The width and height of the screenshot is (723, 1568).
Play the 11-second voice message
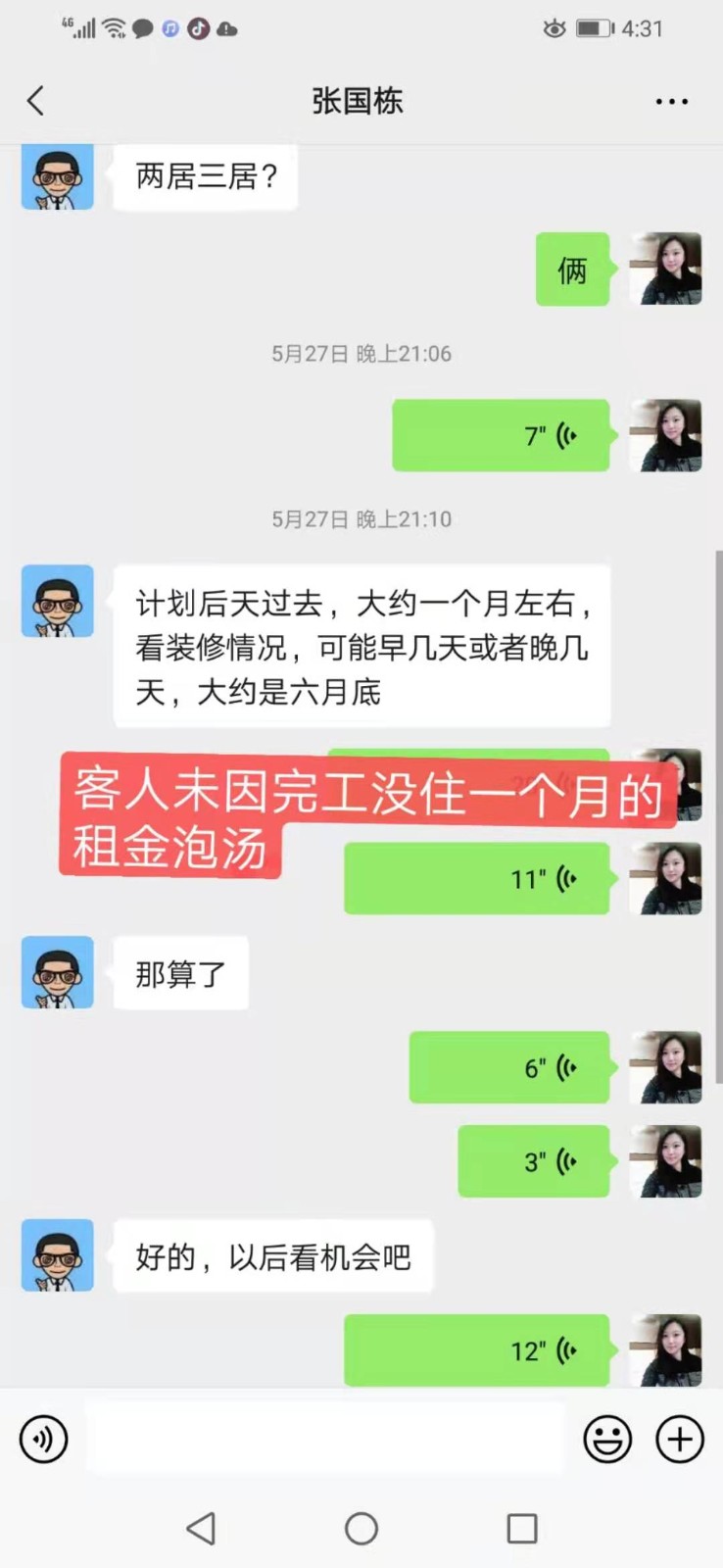[x=477, y=879]
